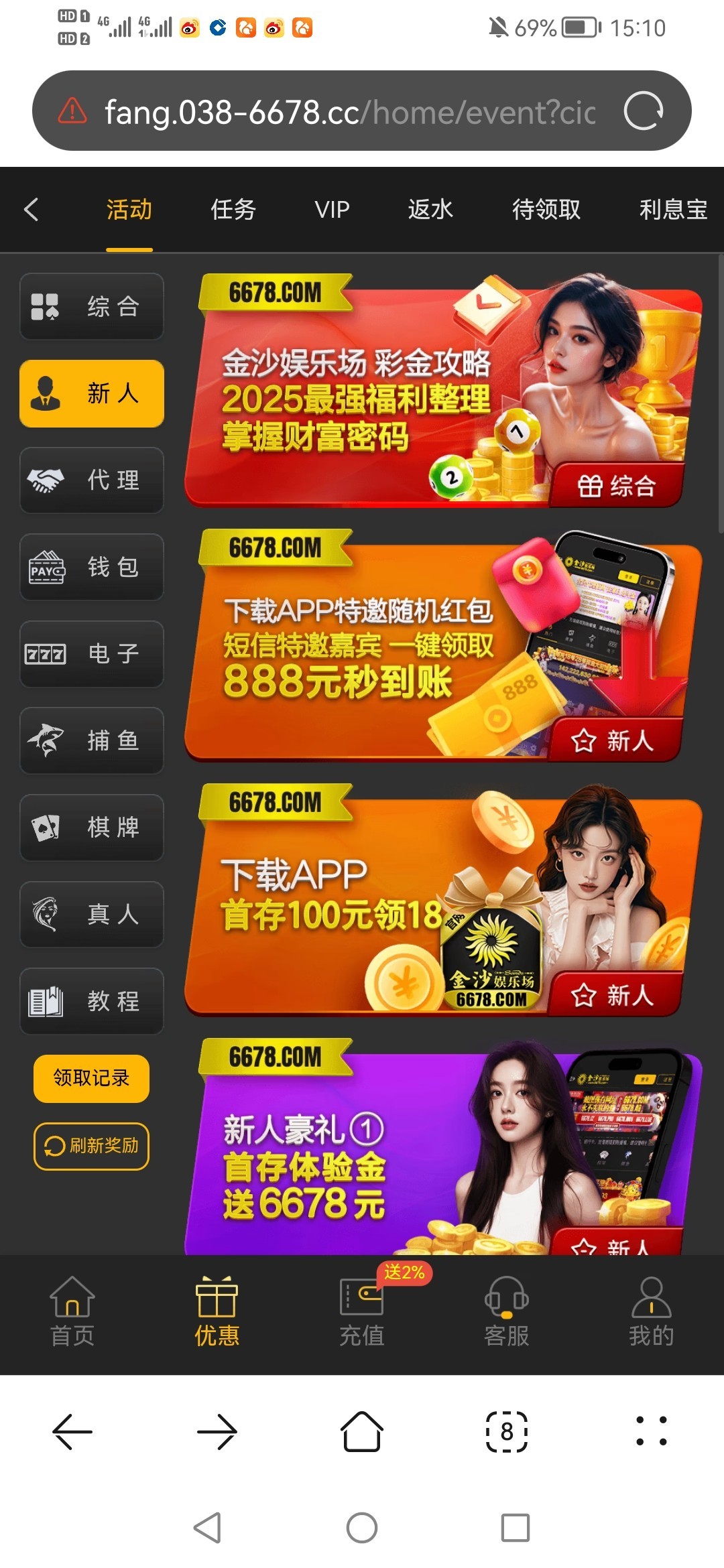Go back using the top-left arrow
Screen dimensions: 724x1568
click(32, 210)
